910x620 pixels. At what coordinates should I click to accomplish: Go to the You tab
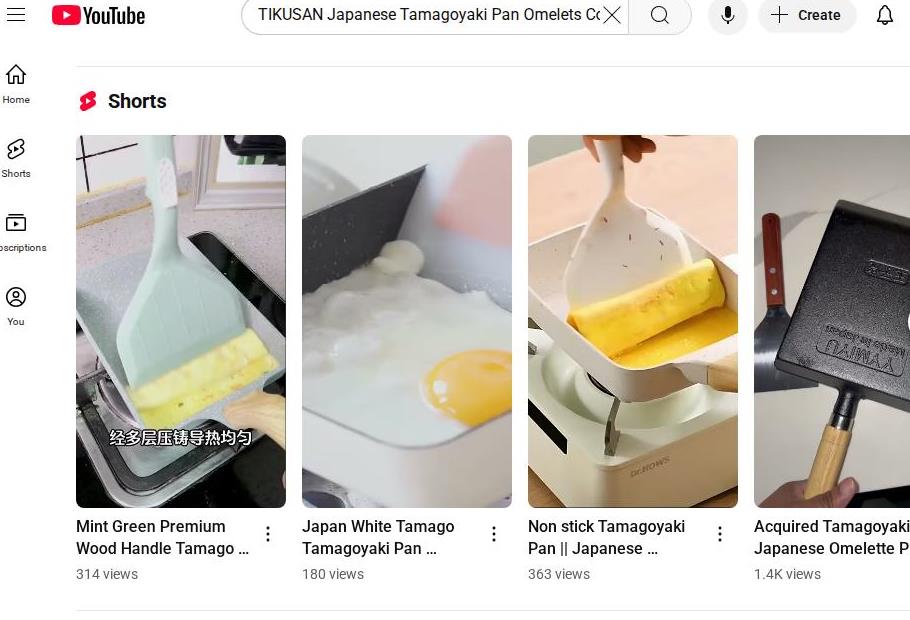tap(16, 306)
